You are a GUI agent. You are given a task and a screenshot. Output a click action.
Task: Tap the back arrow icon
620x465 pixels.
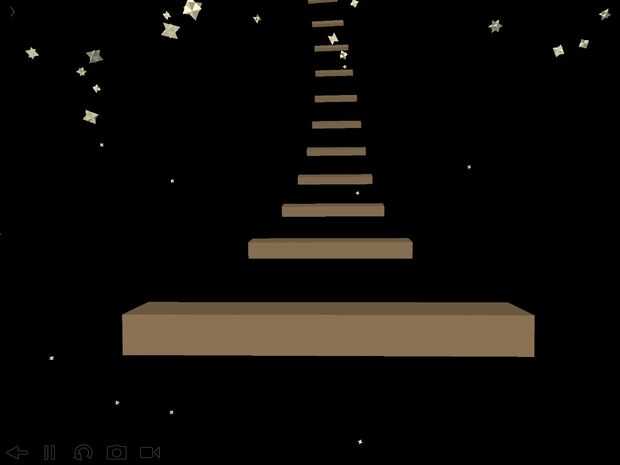[17, 453]
